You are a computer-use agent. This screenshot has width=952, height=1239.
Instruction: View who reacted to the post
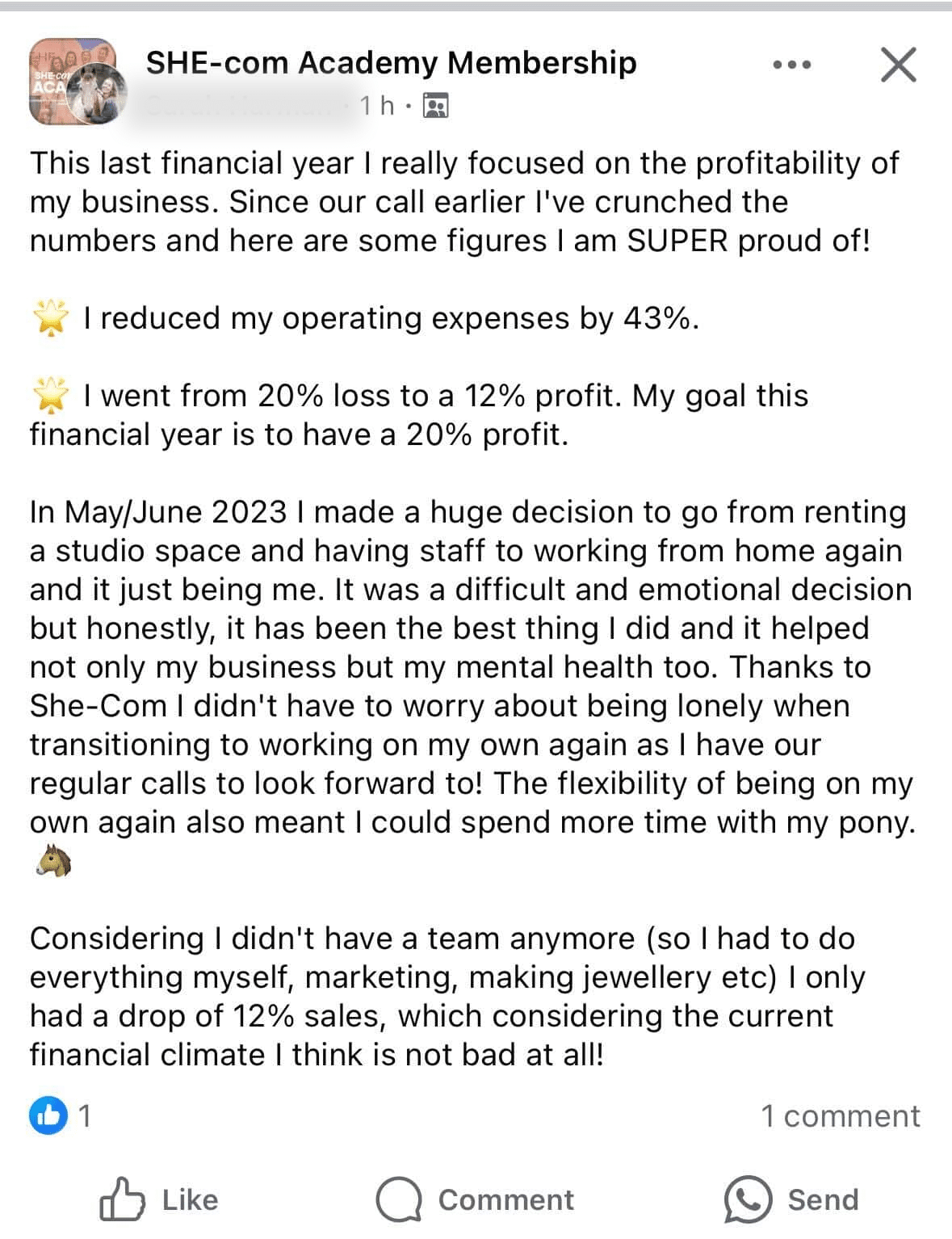[x=60, y=1115]
